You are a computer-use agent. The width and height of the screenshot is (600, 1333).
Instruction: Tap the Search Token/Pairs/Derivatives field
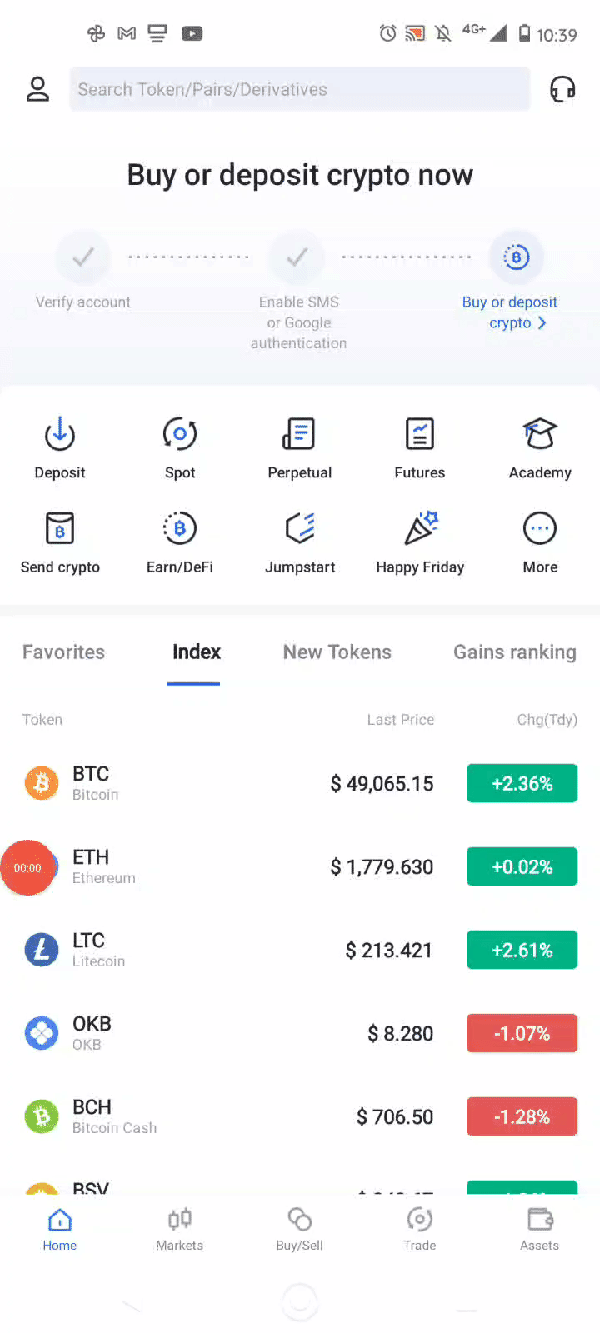click(299, 89)
